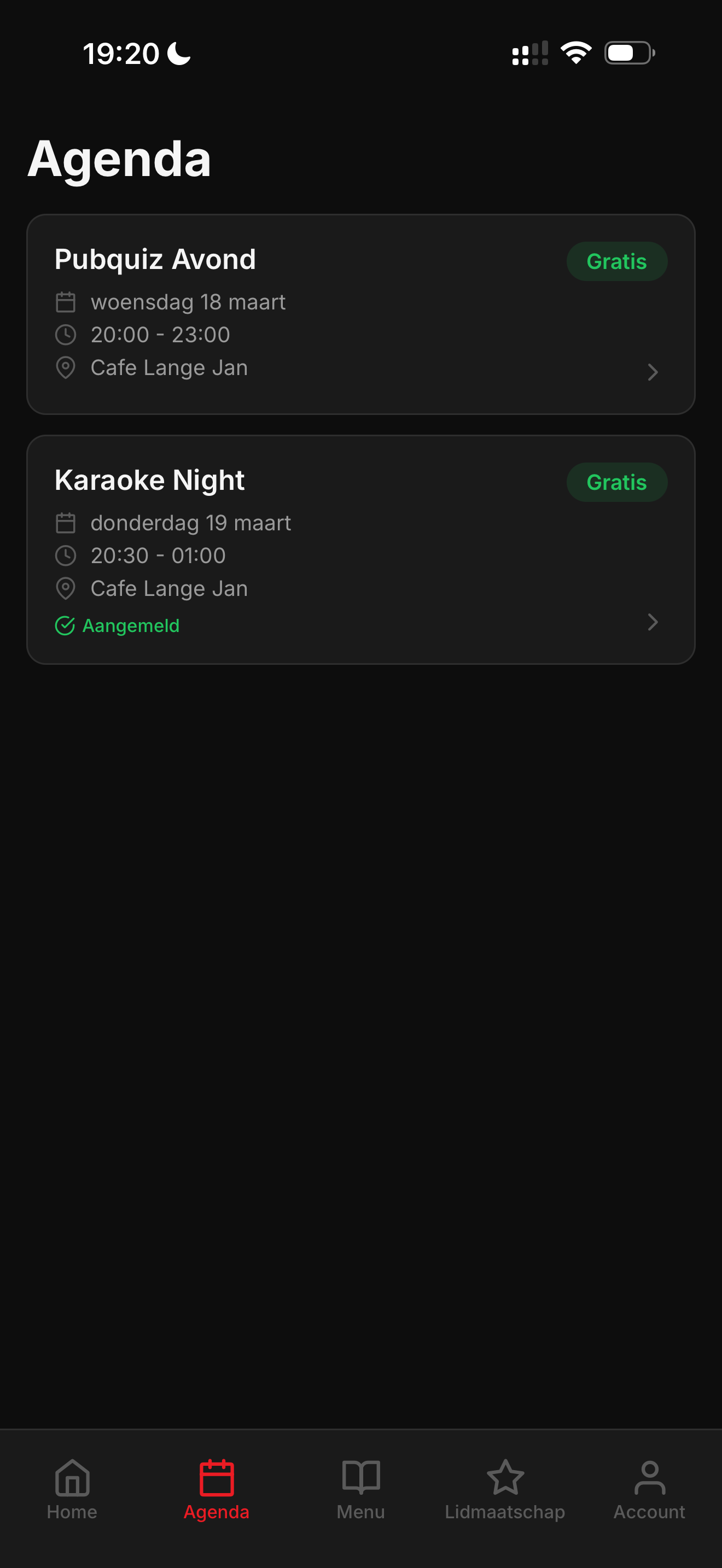
Task: Show the Account tab
Action: point(649,1489)
